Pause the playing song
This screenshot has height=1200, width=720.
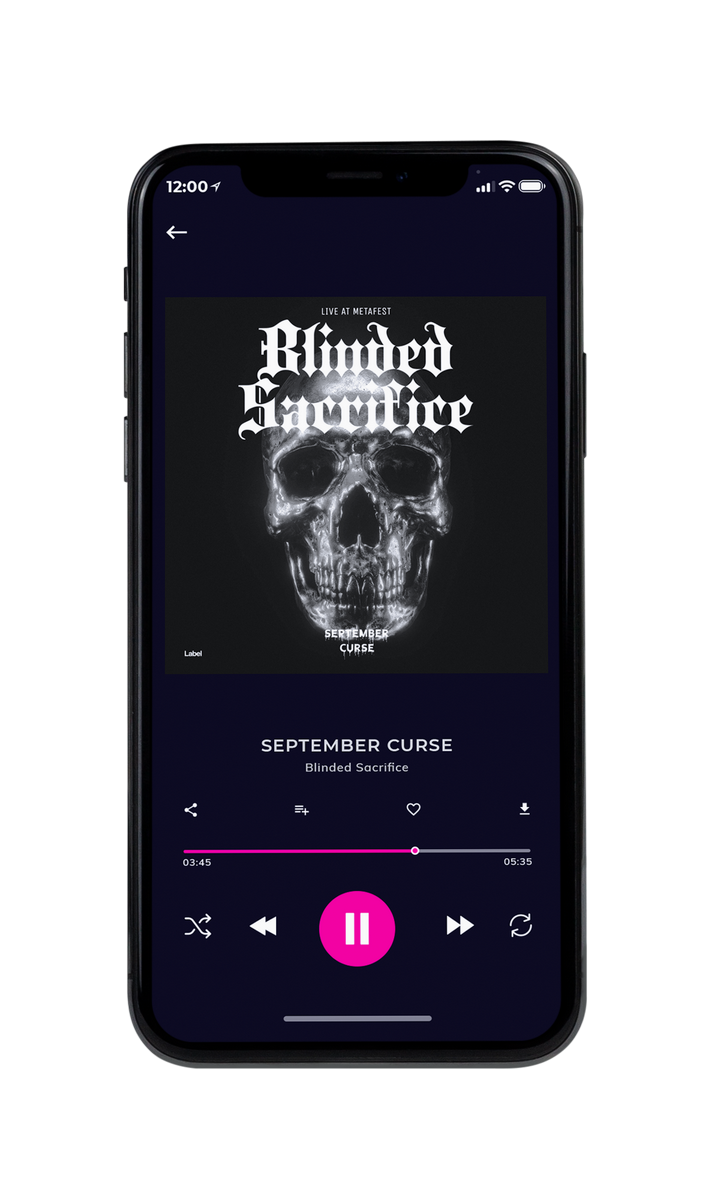click(357, 928)
